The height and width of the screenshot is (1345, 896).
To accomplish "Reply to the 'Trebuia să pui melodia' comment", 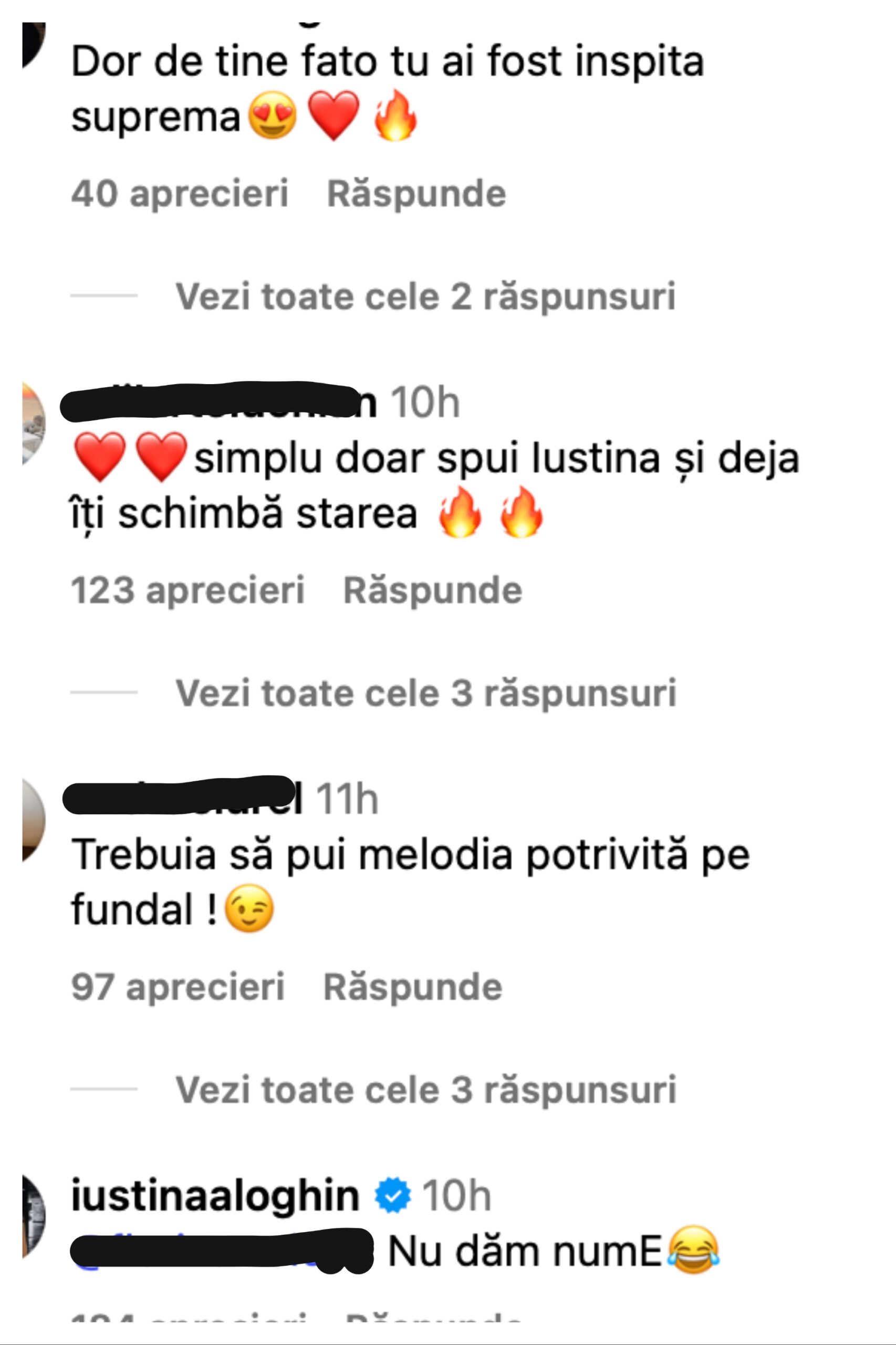I will 412,987.
